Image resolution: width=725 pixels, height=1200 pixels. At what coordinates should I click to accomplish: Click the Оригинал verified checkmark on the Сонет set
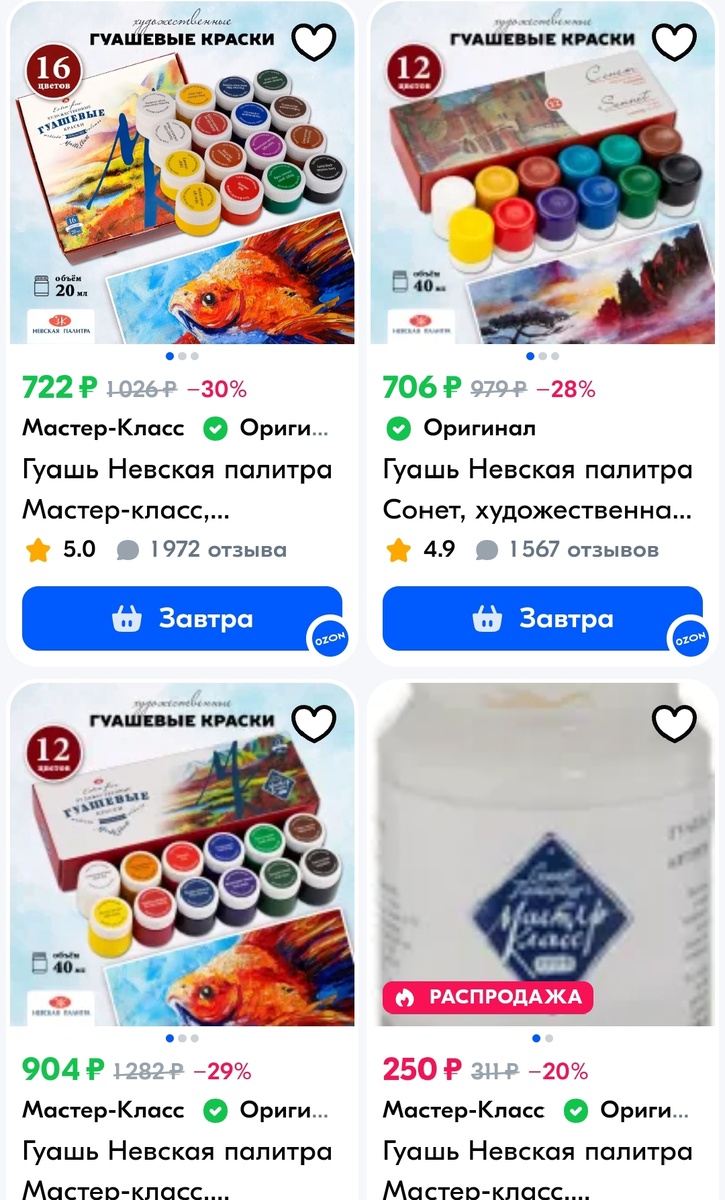[398, 427]
